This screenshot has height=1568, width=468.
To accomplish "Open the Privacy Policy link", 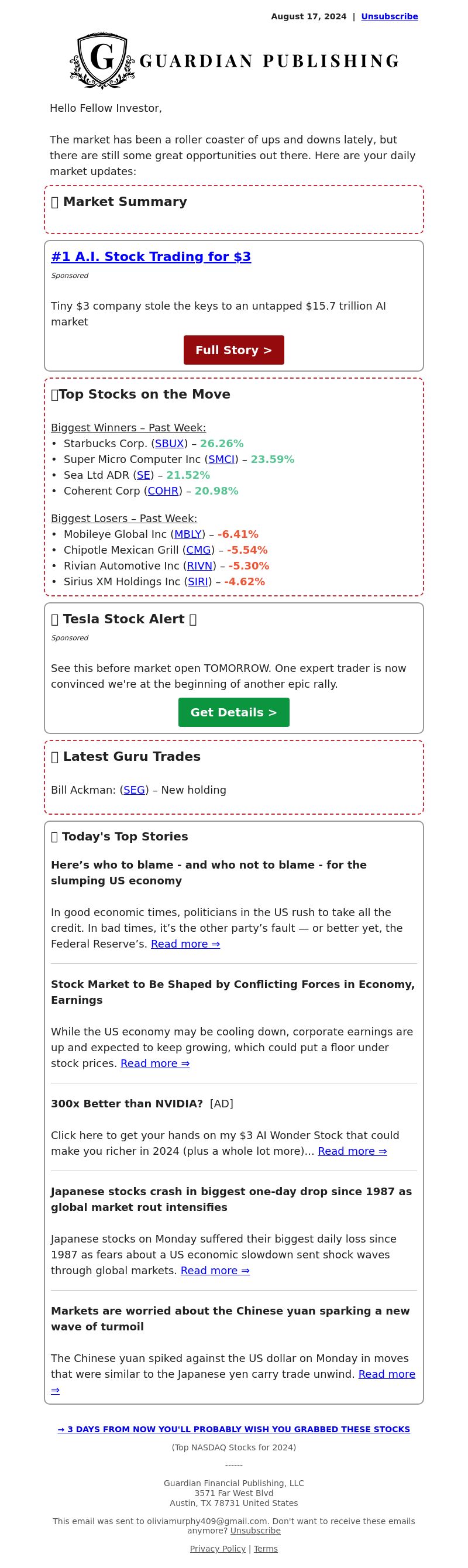I will pos(217,1549).
